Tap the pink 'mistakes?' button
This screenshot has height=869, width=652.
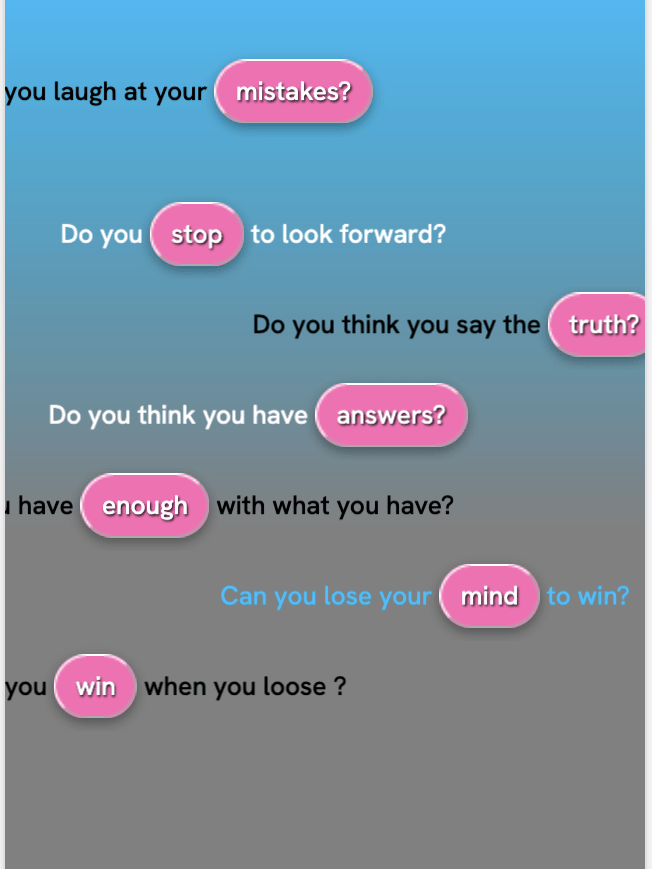point(294,92)
